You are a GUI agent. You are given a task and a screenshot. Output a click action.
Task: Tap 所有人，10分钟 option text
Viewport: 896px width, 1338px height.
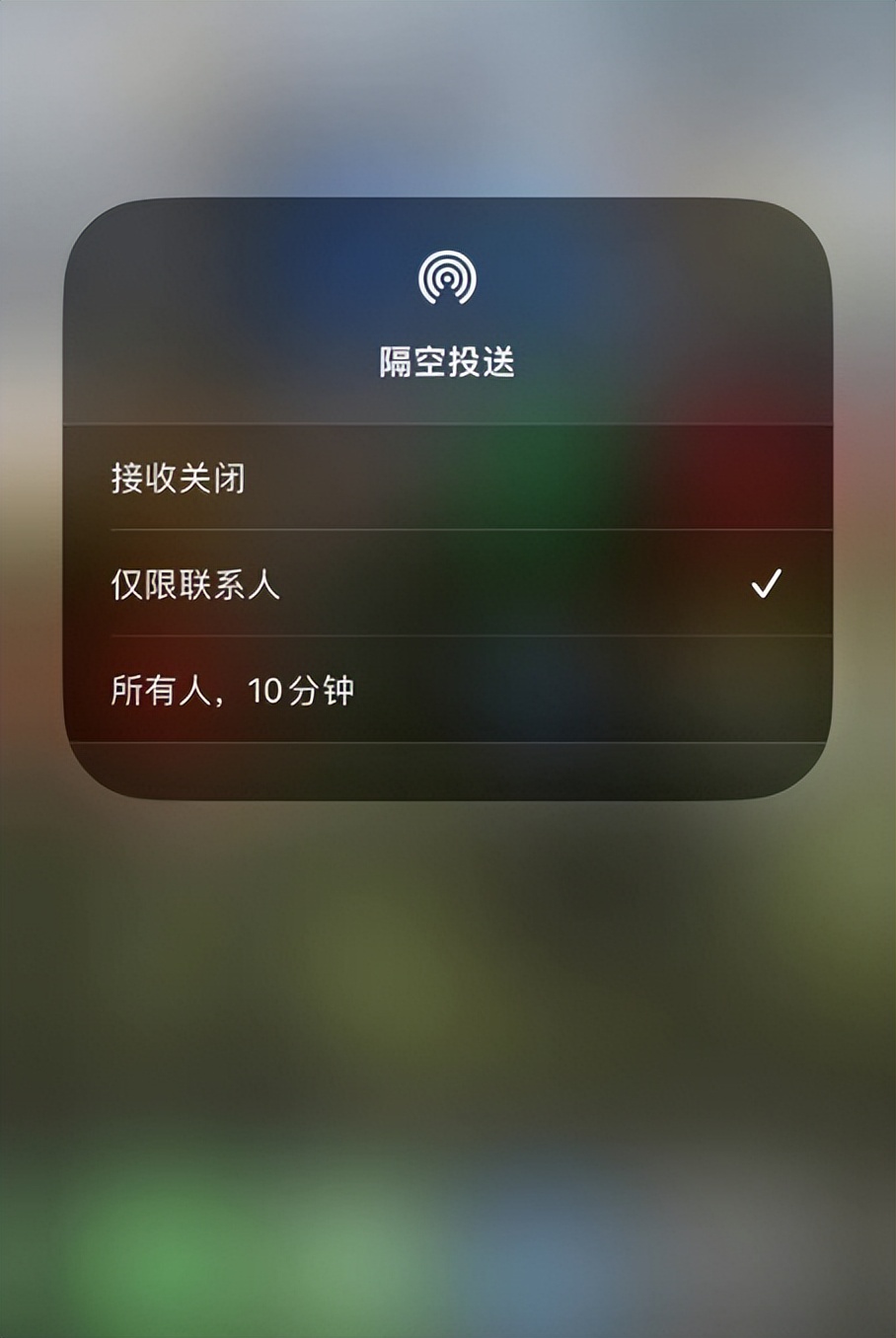(x=233, y=692)
